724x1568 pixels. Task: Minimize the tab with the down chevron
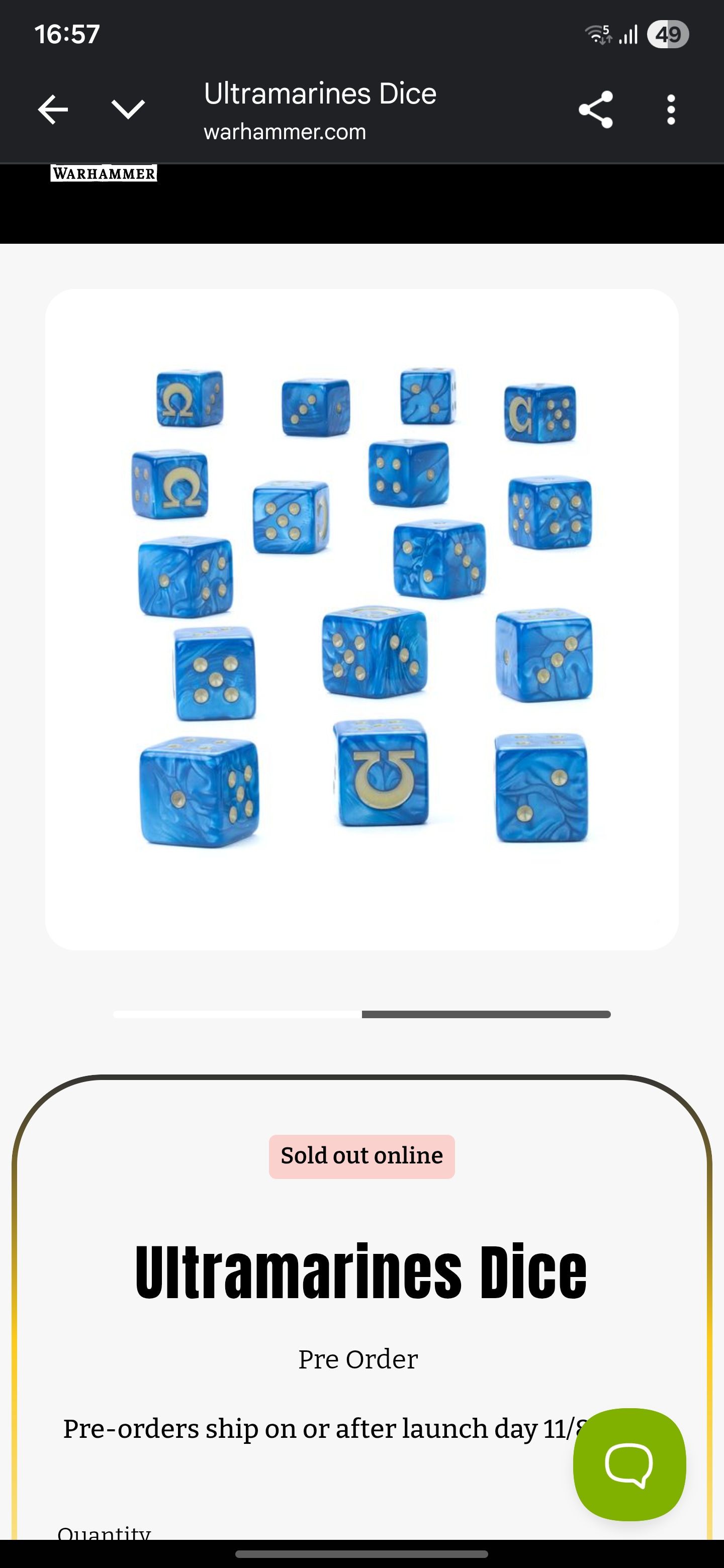[128, 110]
